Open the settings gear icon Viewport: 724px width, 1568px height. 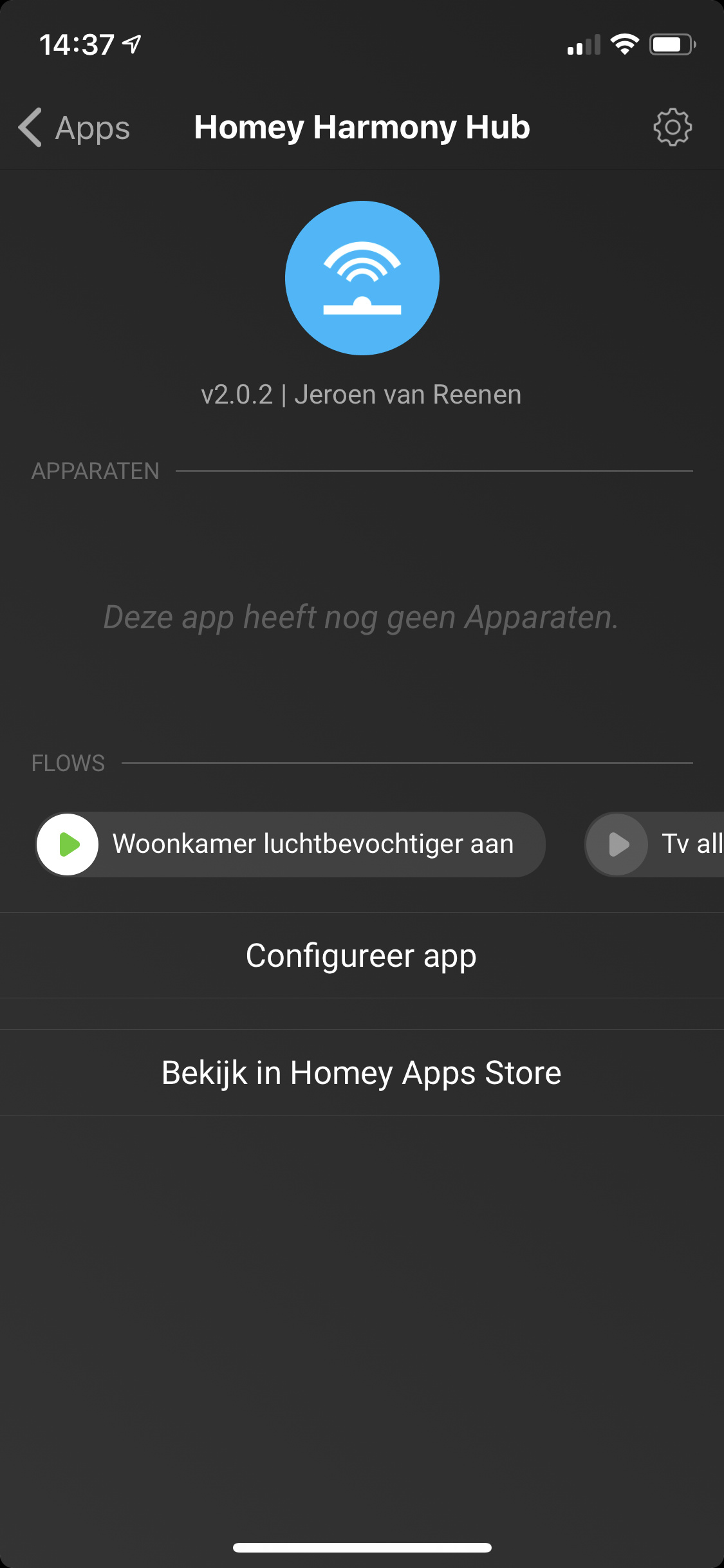pyautogui.click(x=672, y=127)
